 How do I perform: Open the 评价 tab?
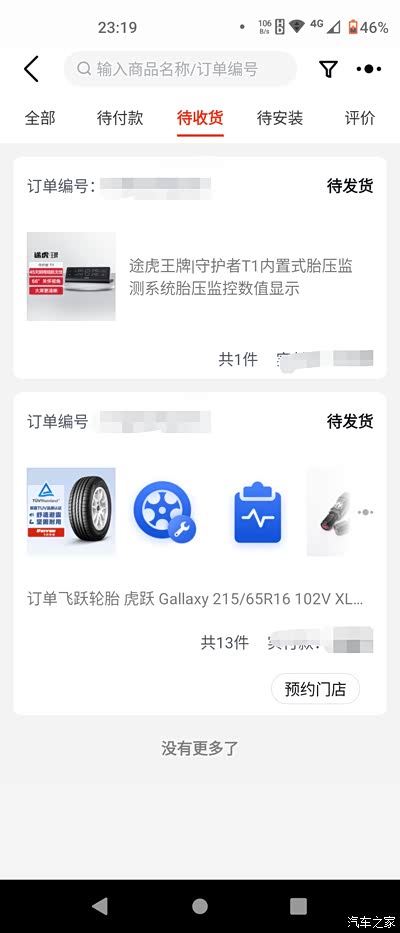tap(360, 118)
